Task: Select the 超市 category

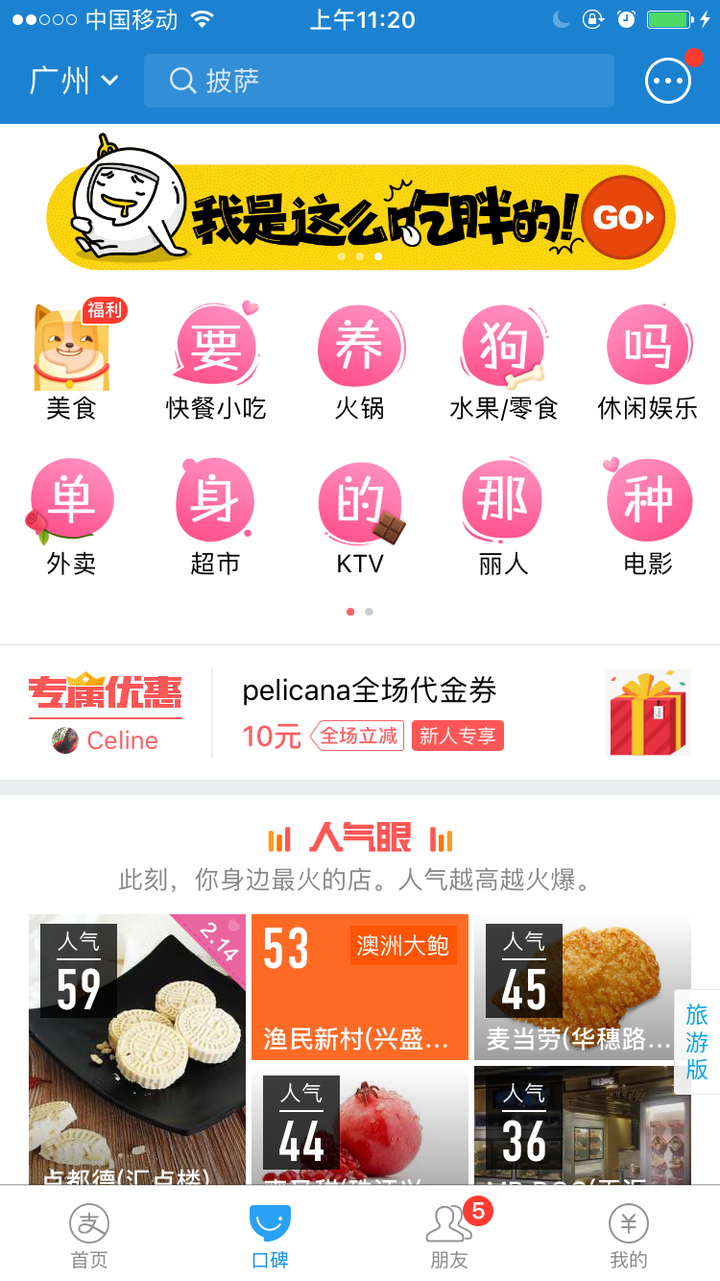Action: click(x=216, y=517)
